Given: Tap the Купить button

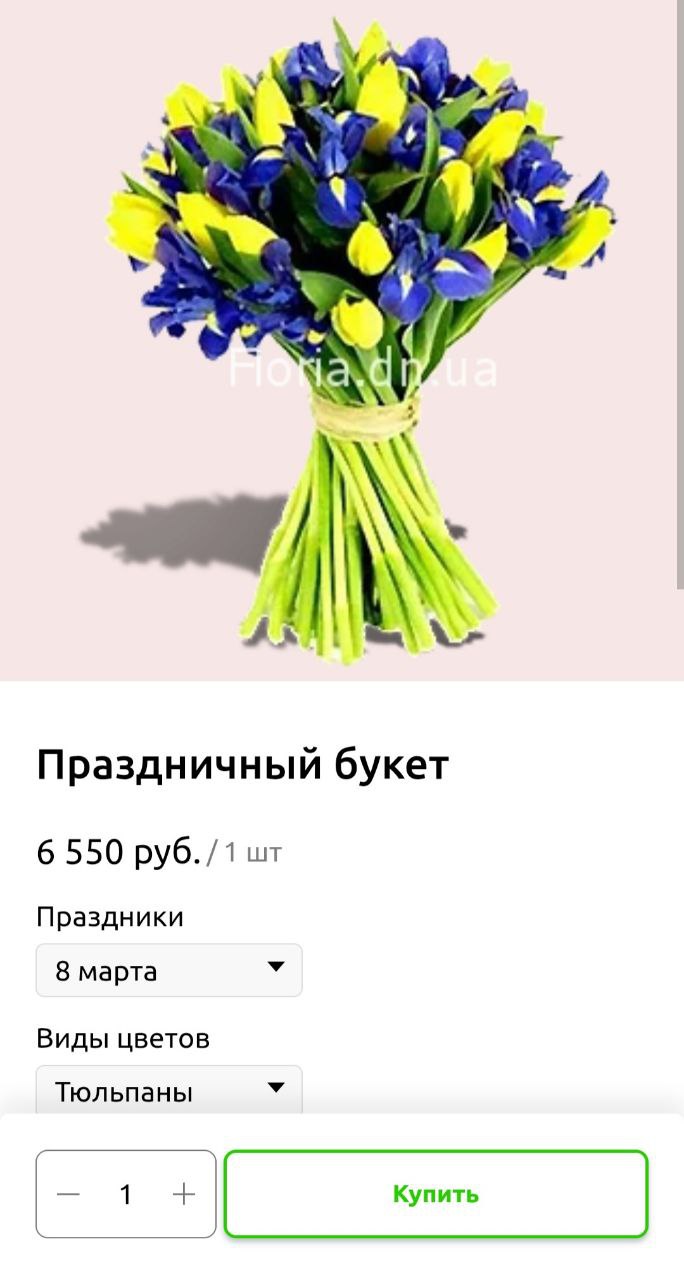Looking at the screenshot, I should tap(435, 1194).
